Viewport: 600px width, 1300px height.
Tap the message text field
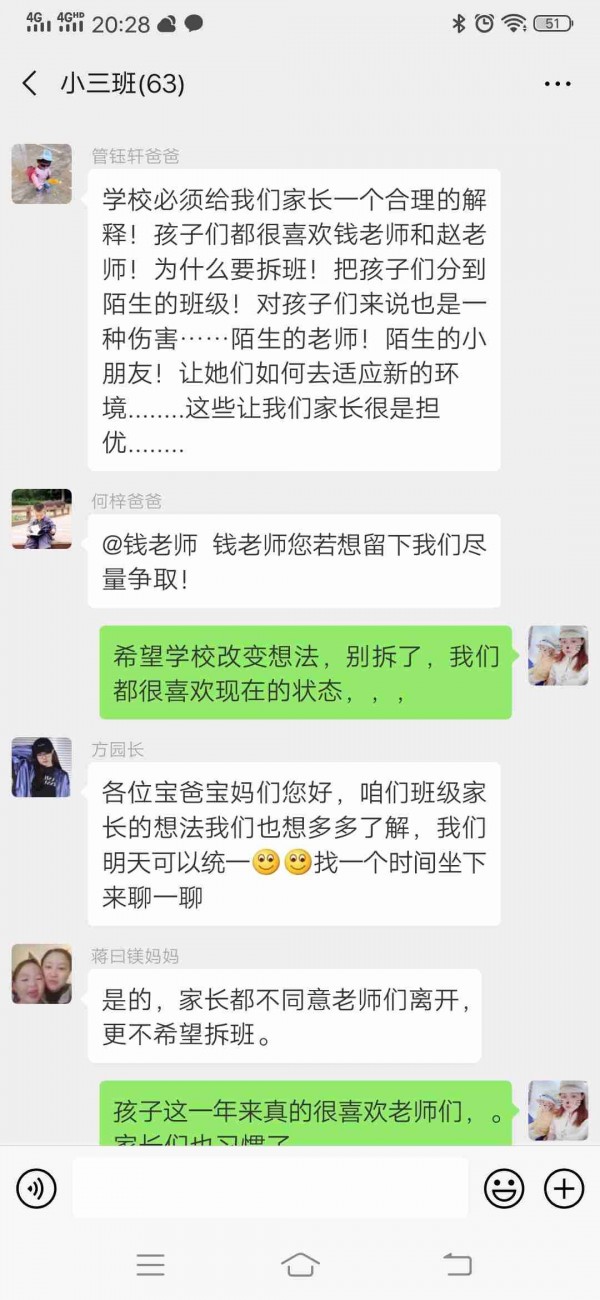270,1188
